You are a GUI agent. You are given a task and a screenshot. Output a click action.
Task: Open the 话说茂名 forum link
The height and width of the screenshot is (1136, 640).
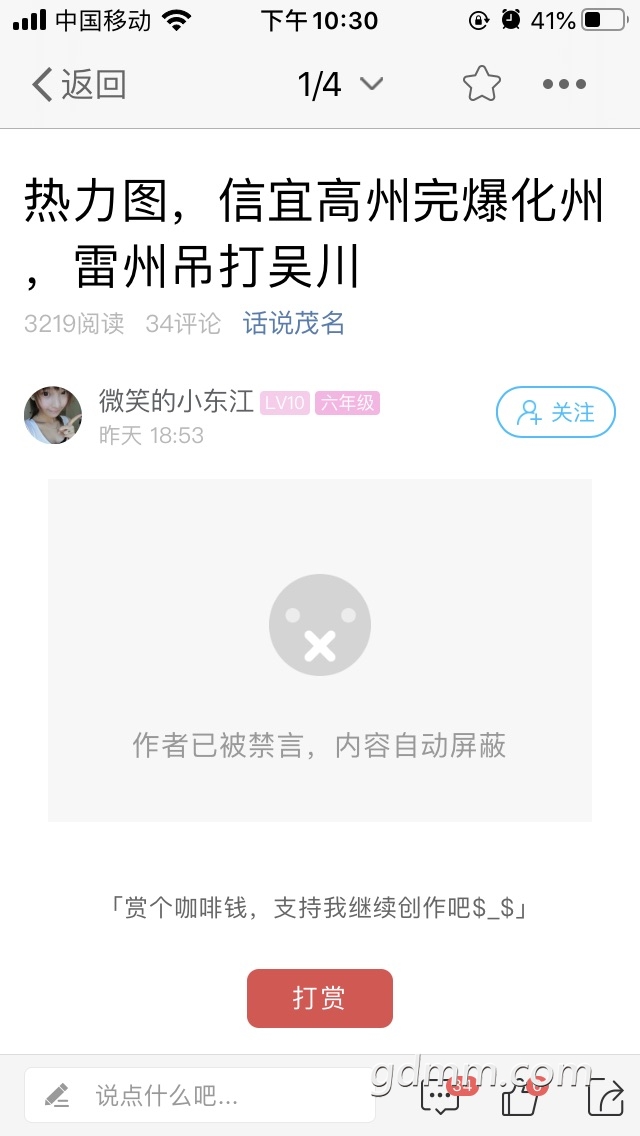point(294,323)
